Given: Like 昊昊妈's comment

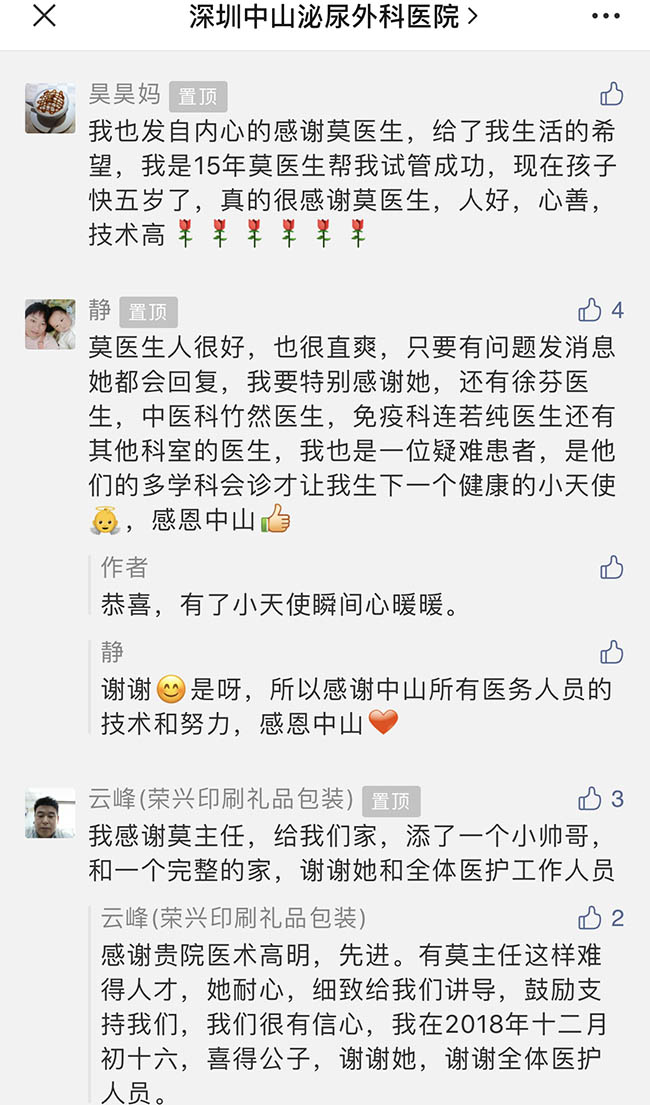Looking at the screenshot, I should [611, 95].
